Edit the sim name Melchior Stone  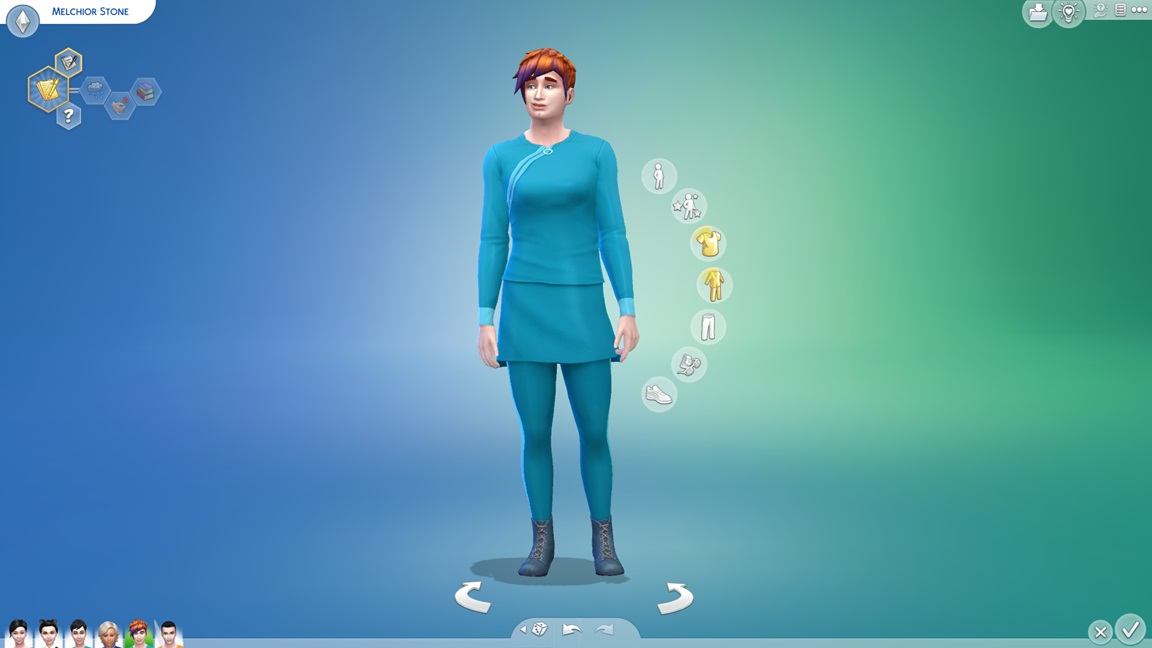90,12
